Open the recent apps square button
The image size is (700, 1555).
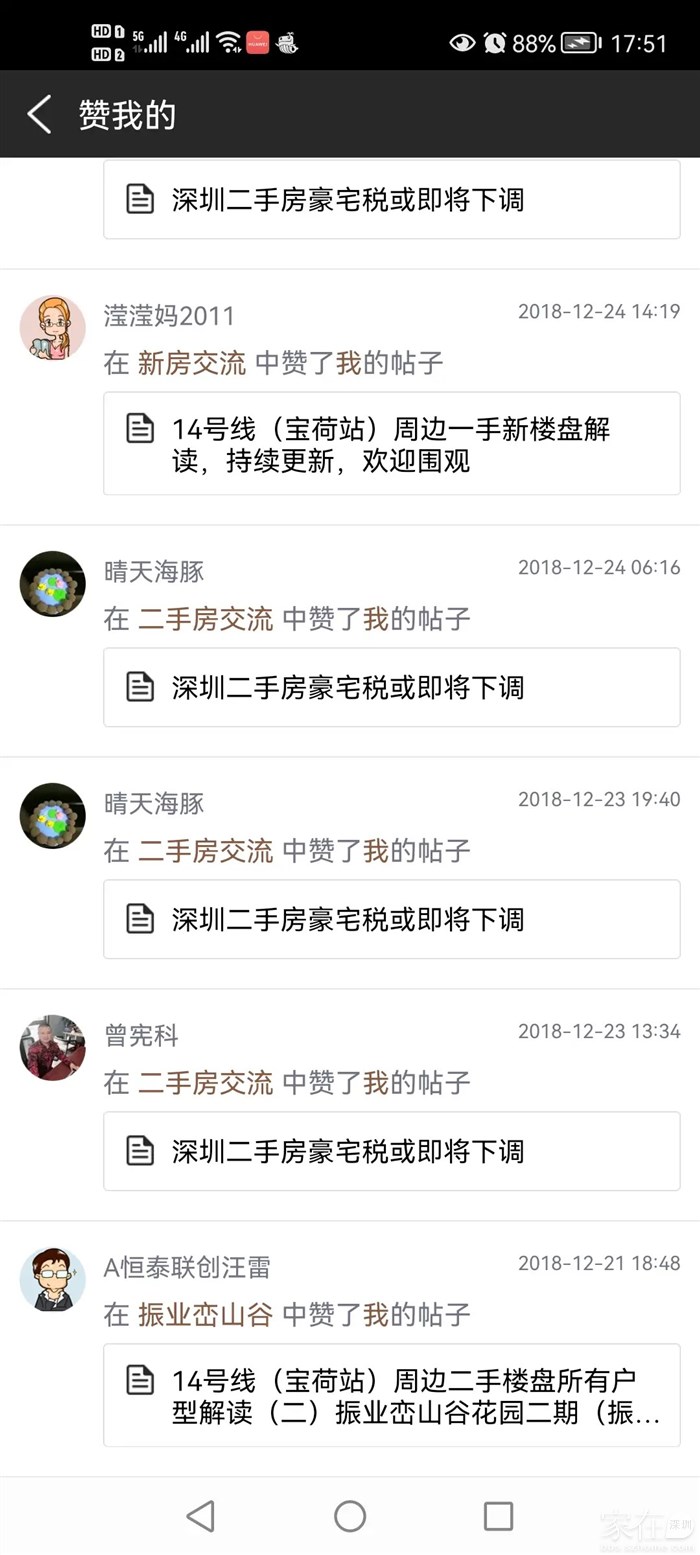(498, 1516)
